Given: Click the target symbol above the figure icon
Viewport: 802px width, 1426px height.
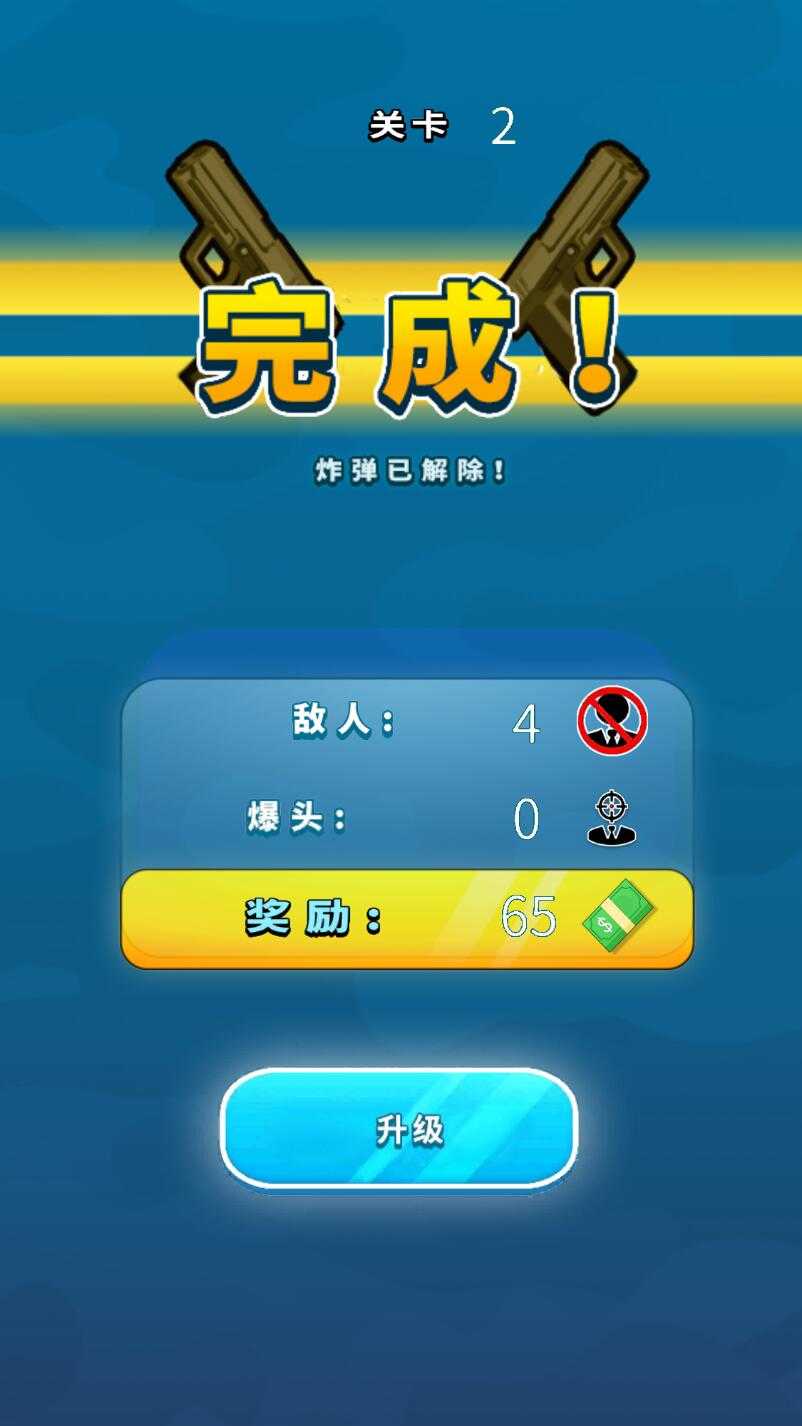Looking at the screenshot, I should point(612,803).
